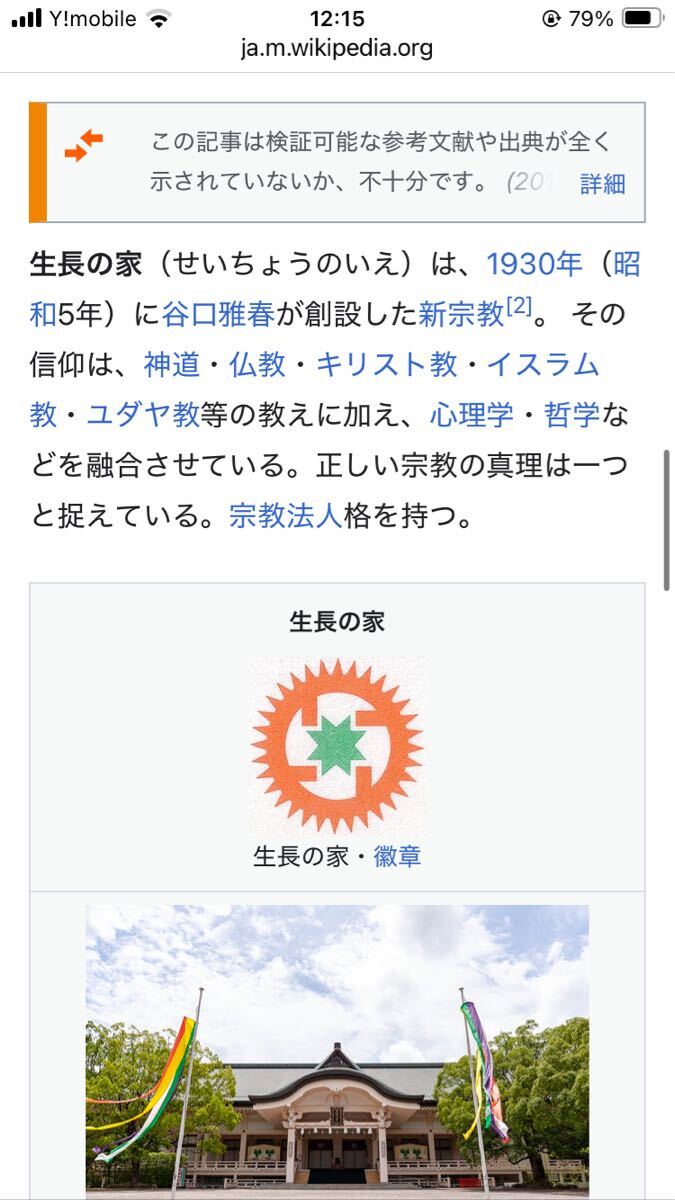Image resolution: width=675 pixels, height=1200 pixels.
Task: Open the 徽章 link under the emblem
Action: pos(398,857)
